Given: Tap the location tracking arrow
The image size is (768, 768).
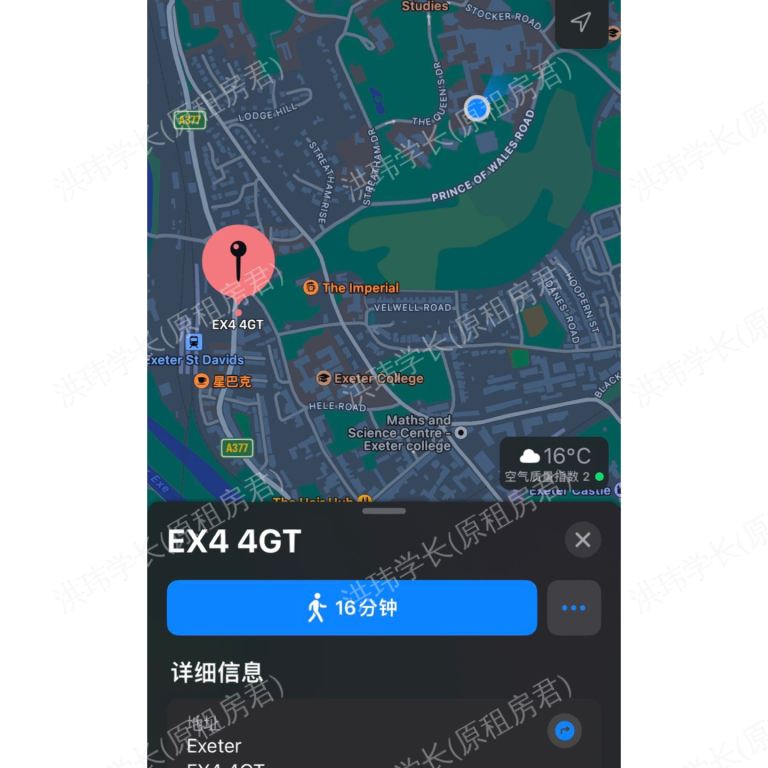Looking at the screenshot, I should click(x=580, y=22).
